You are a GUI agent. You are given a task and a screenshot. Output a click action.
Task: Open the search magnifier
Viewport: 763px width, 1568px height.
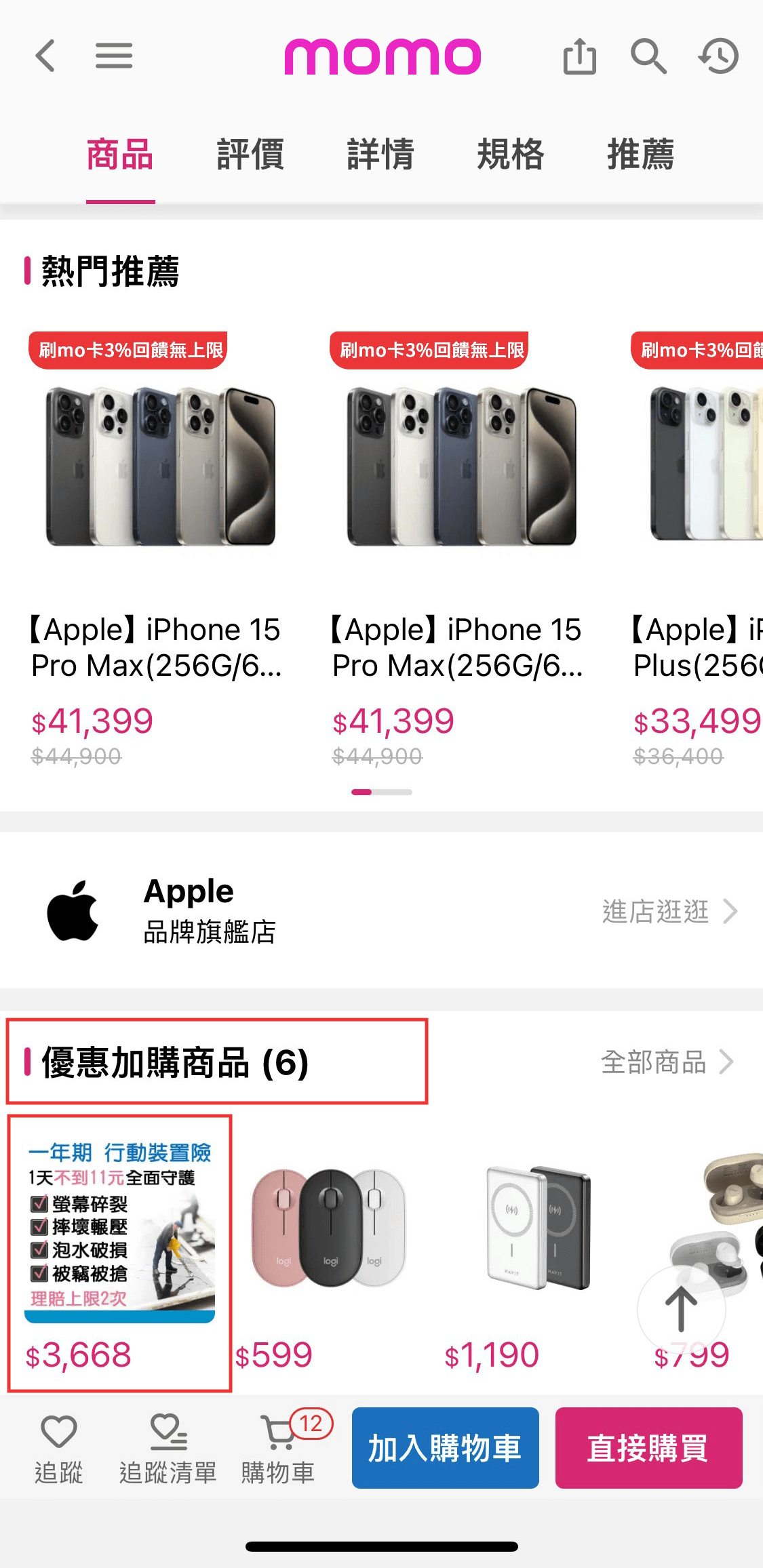tap(648, 56)
